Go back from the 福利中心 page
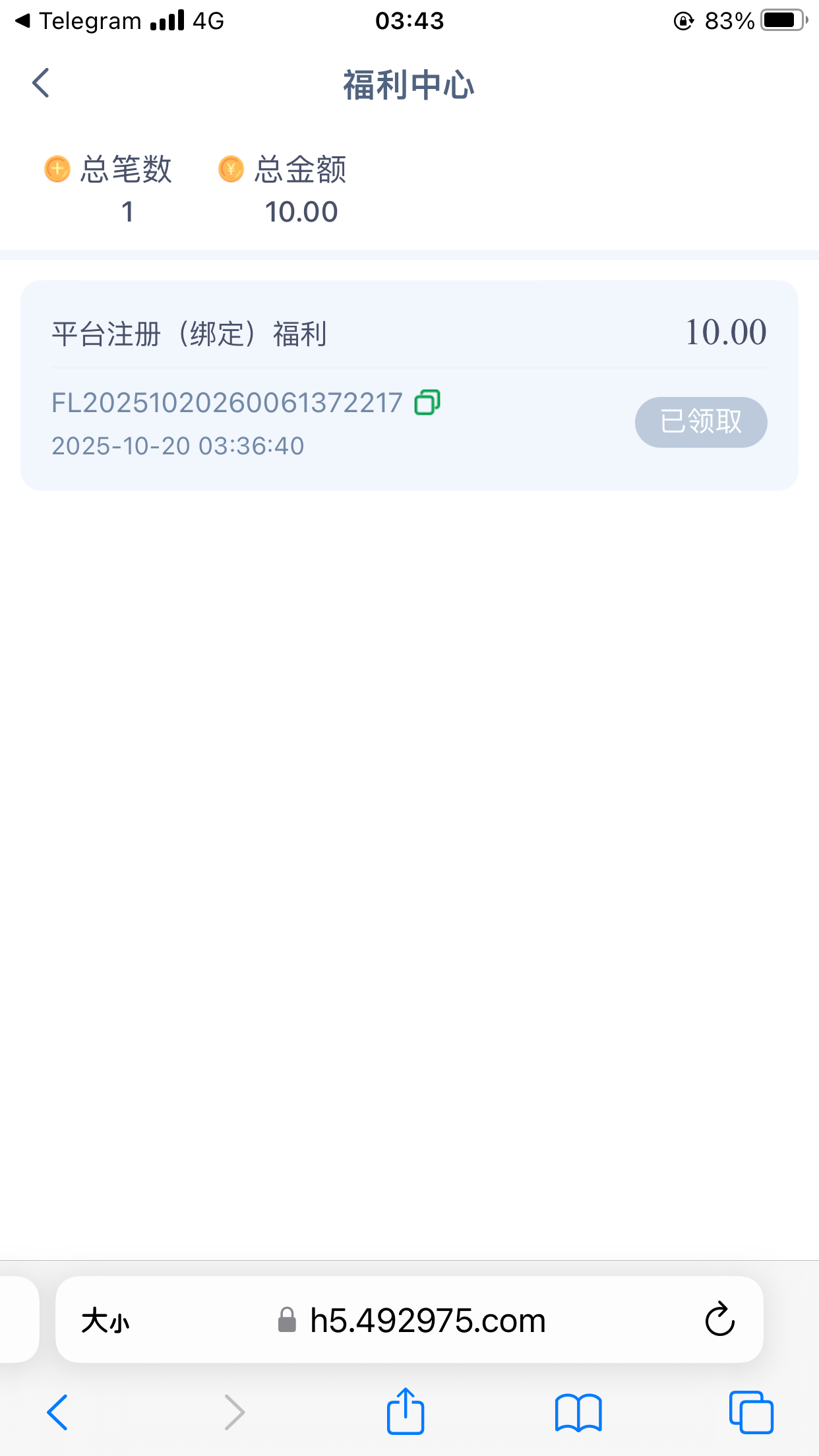819x1456 pixels. click(41, 84)
